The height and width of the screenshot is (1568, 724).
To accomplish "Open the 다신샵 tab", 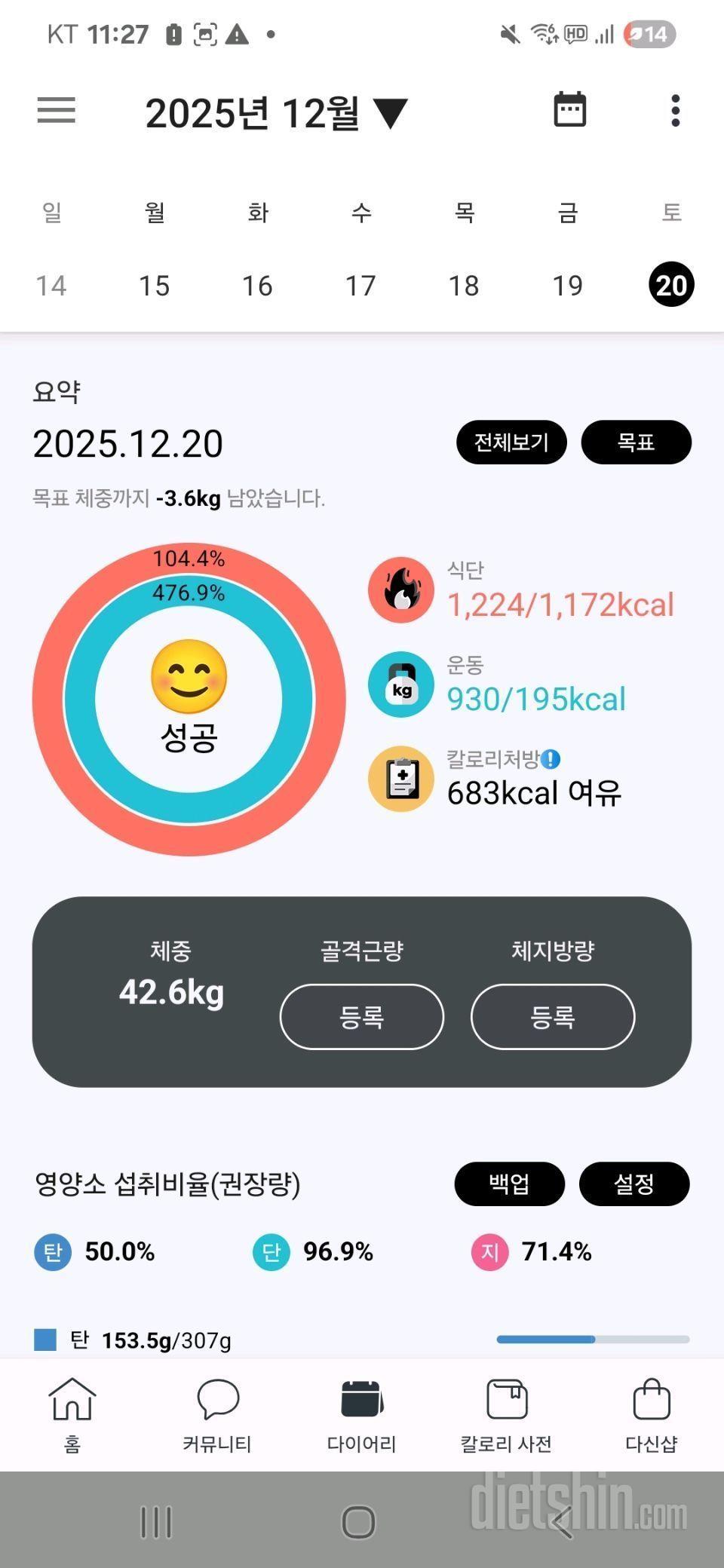I will click(652, 1414).
